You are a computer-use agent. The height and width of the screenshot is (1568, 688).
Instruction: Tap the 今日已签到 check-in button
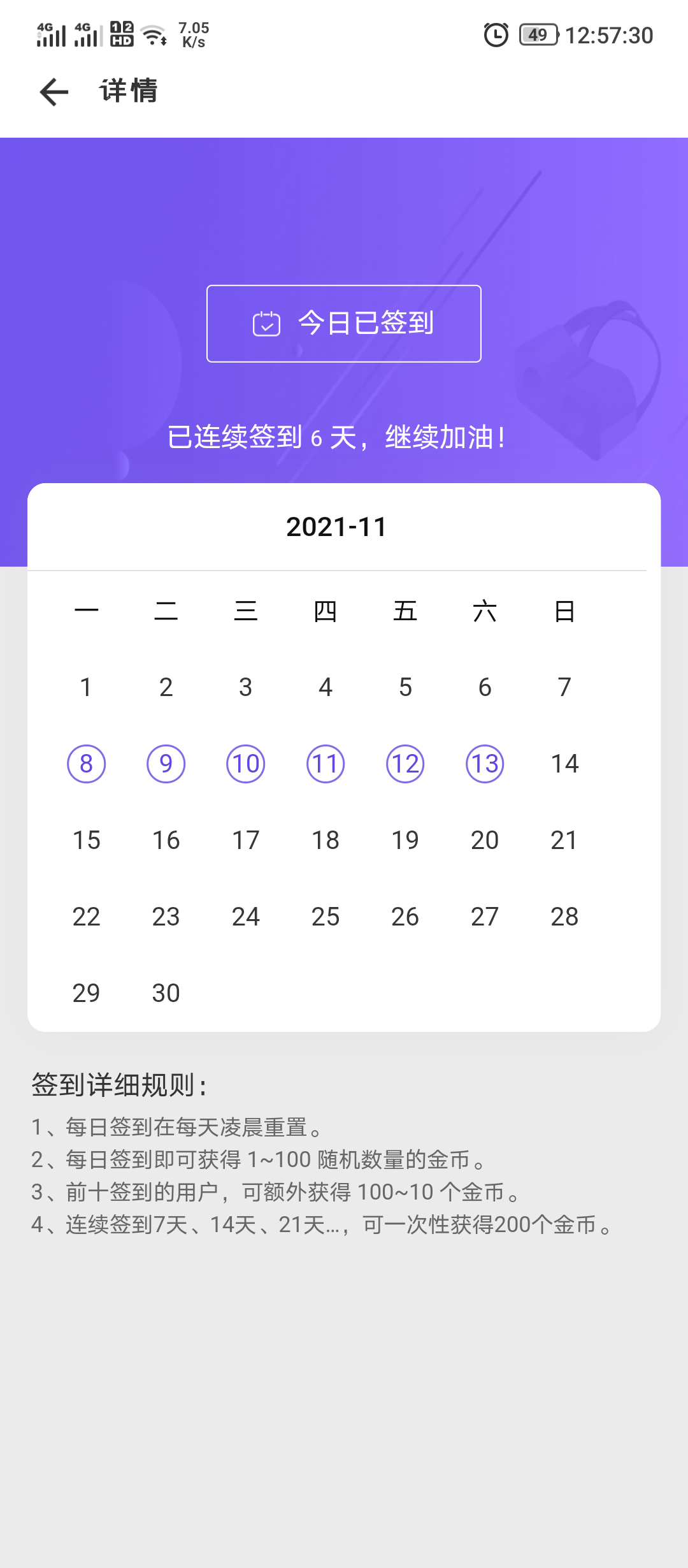344,323
